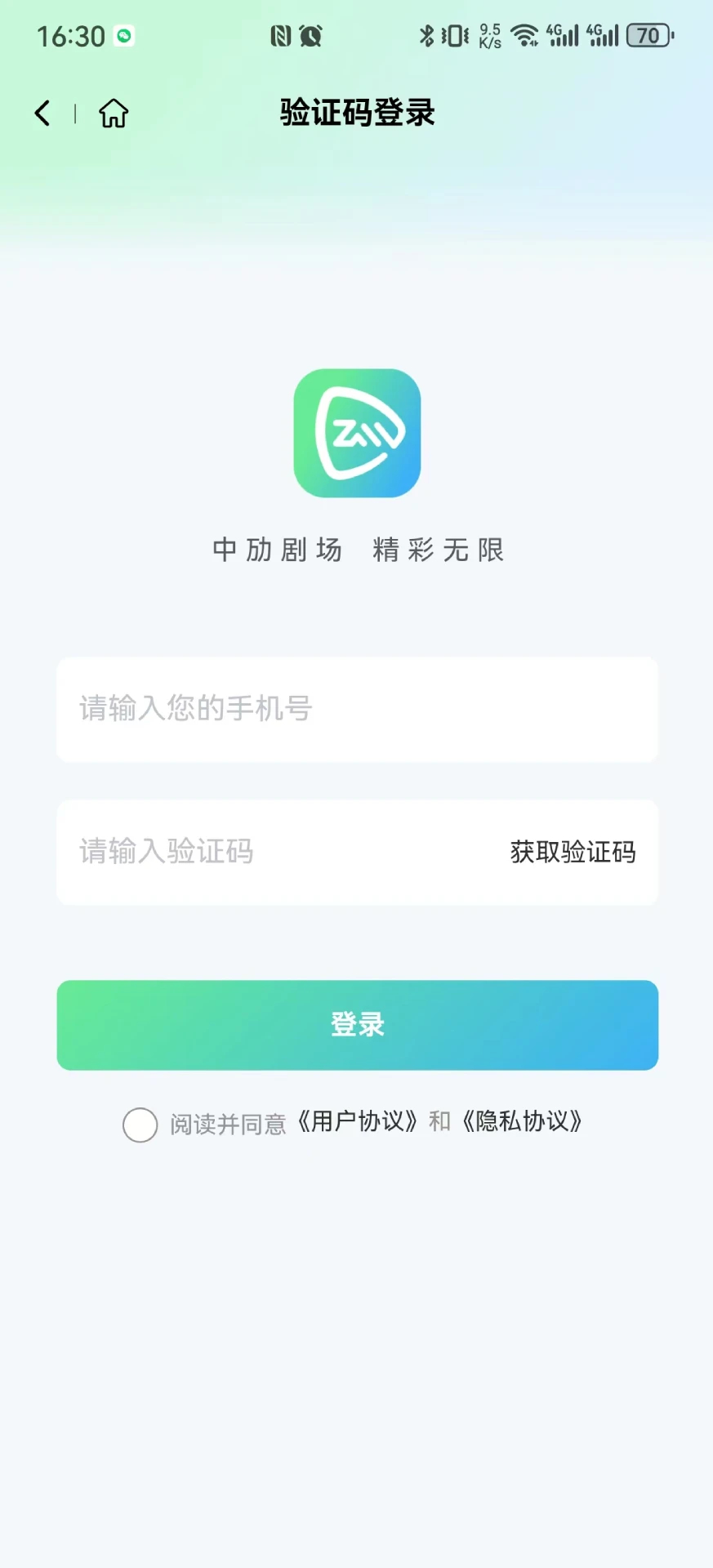Tap the 中劢剧场 精彩无限 slogan text

click(x=356, y=550)
